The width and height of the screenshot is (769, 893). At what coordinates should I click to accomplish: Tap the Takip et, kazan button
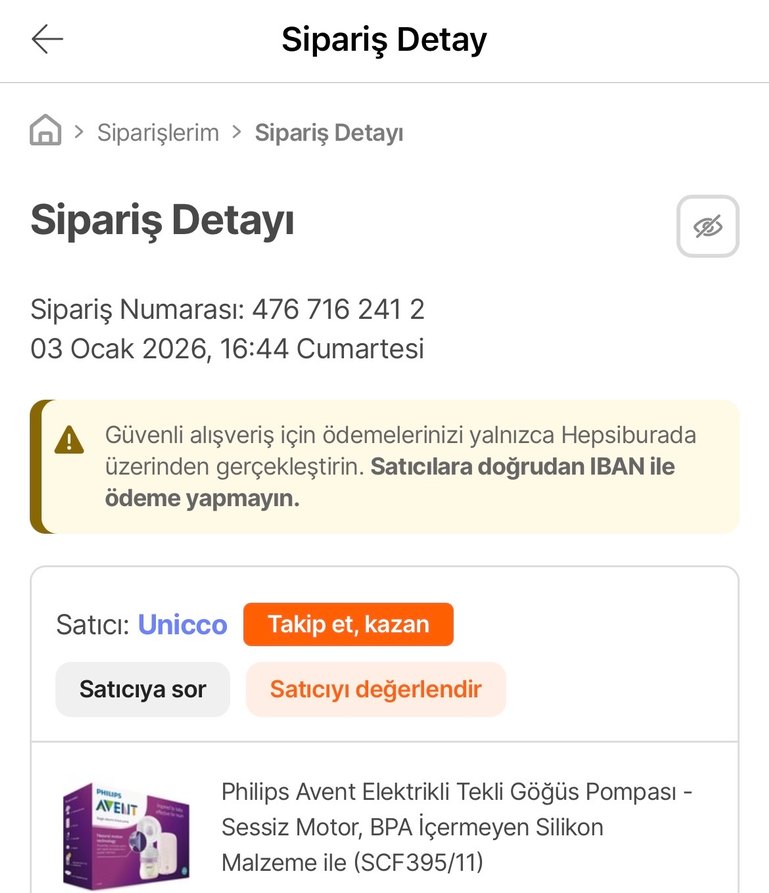(348, 624)
